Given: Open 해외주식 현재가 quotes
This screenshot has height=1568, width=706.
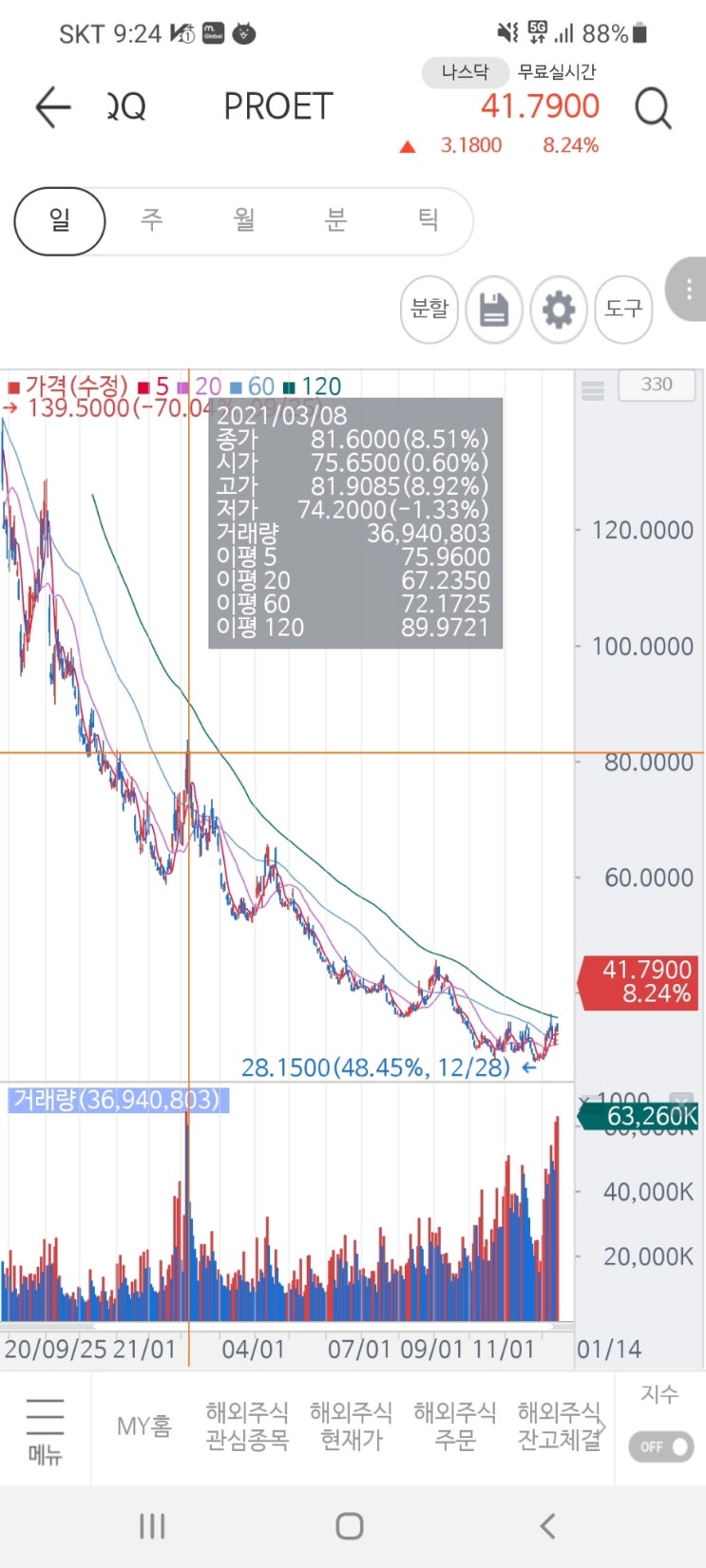Looking at the screenshot, I should pyautogui.click(x=351, y=1426).
